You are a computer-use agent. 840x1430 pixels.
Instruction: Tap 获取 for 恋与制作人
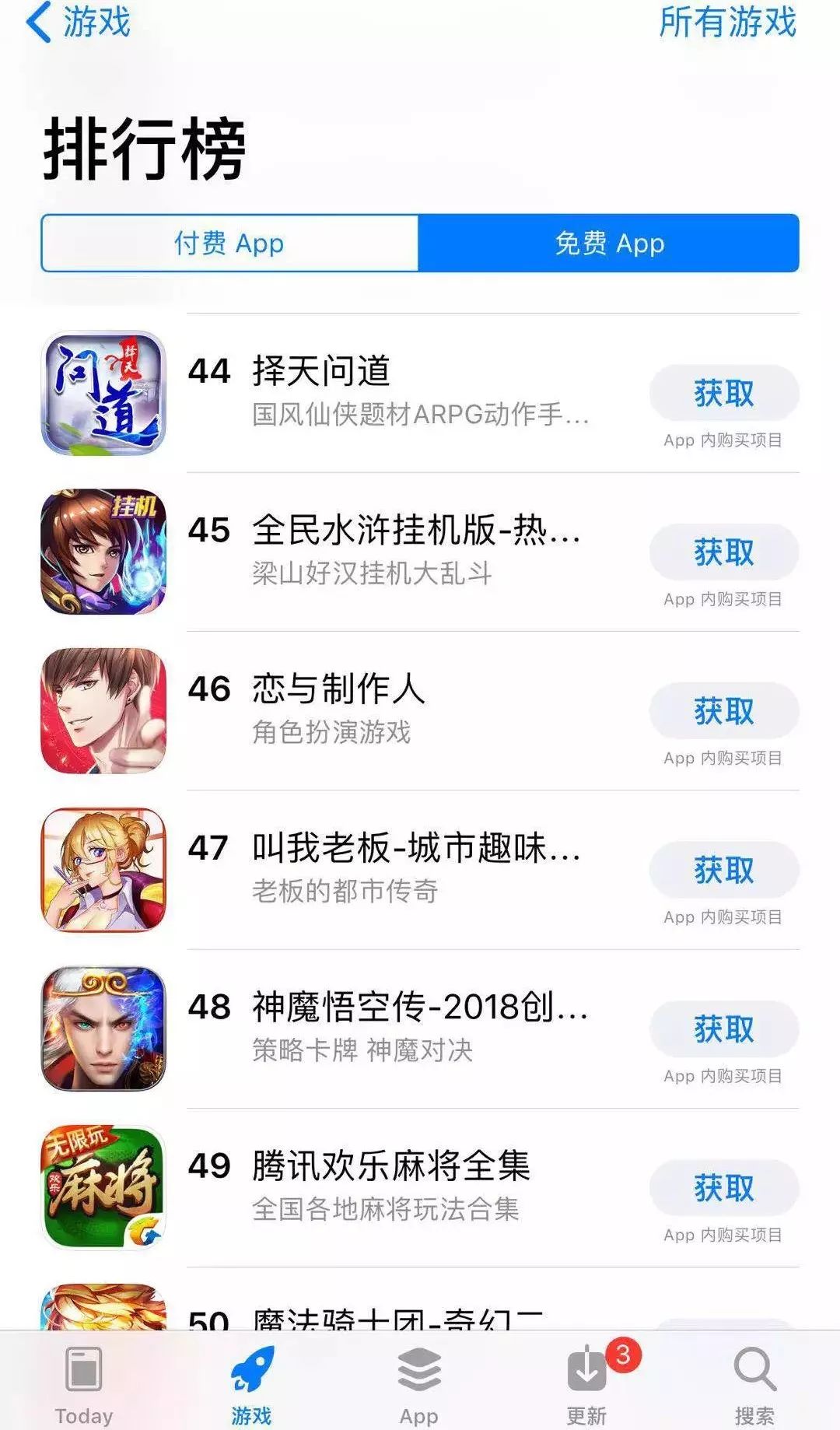pos(725,711)
